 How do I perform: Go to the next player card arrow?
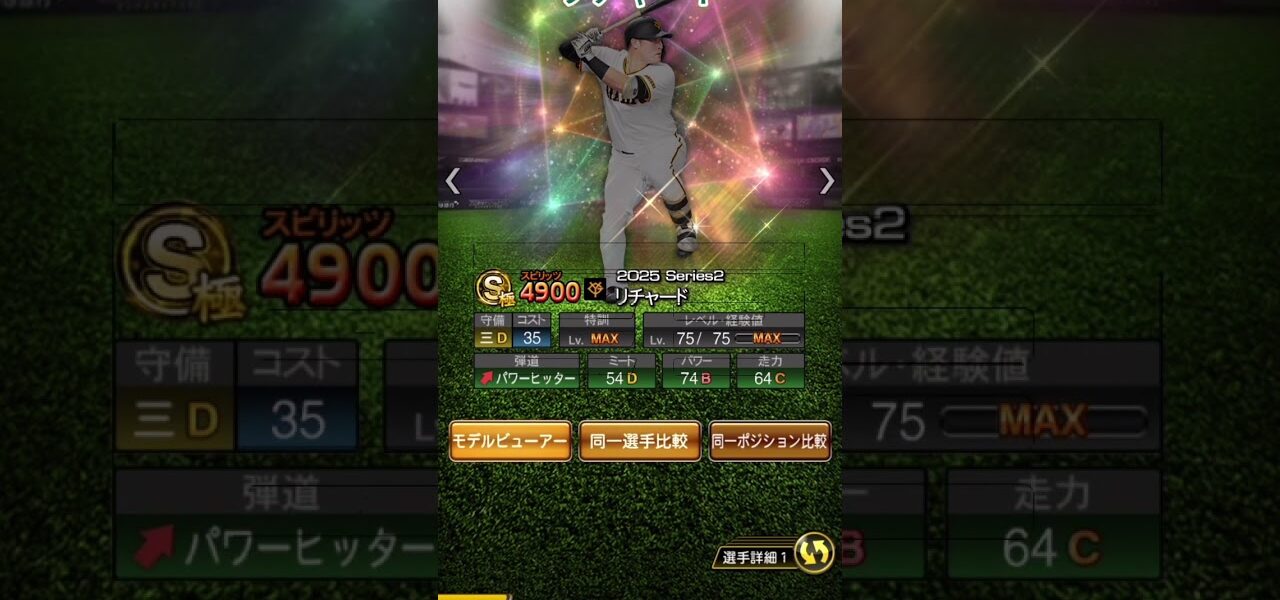coord(827,181)
